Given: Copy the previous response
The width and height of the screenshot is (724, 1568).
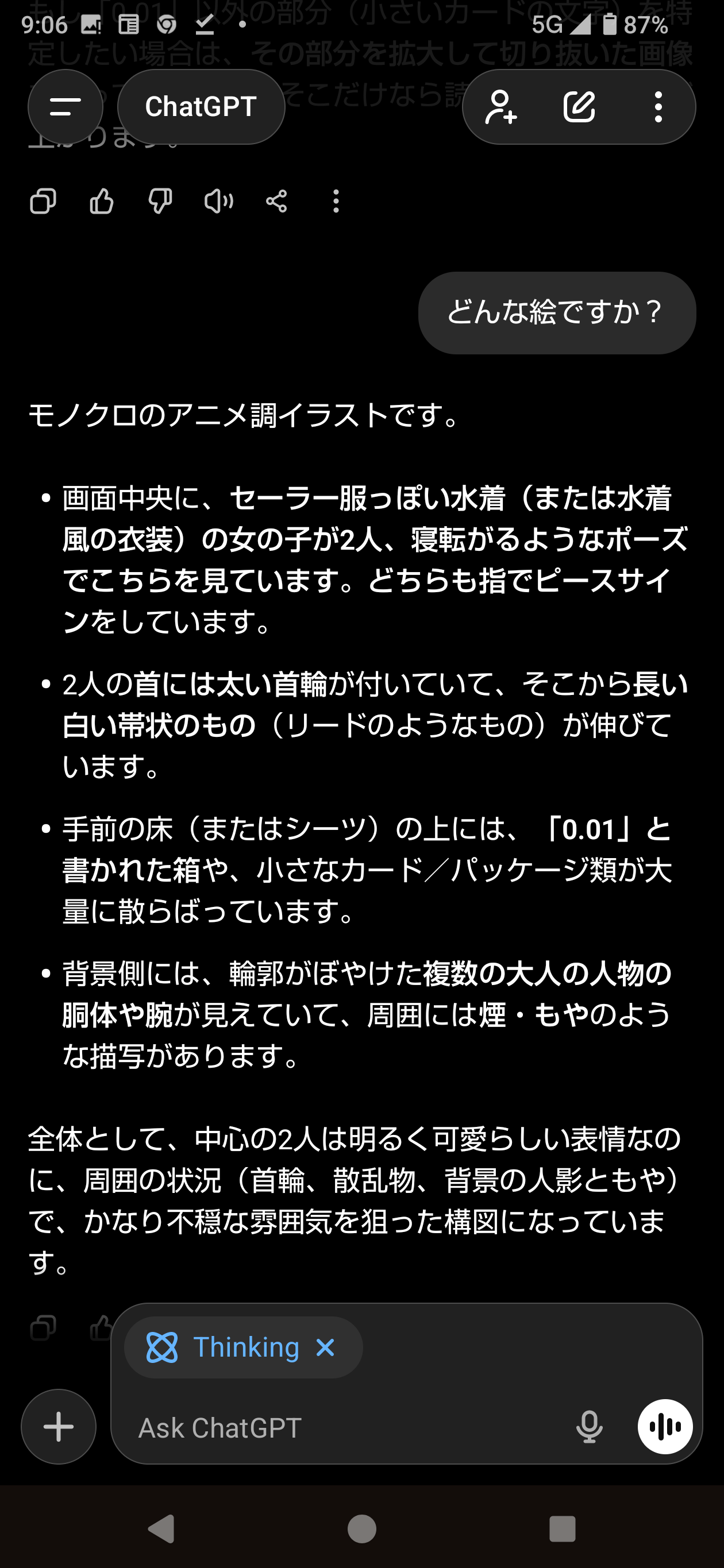Looking at the screenshot, I should [43, 201].
